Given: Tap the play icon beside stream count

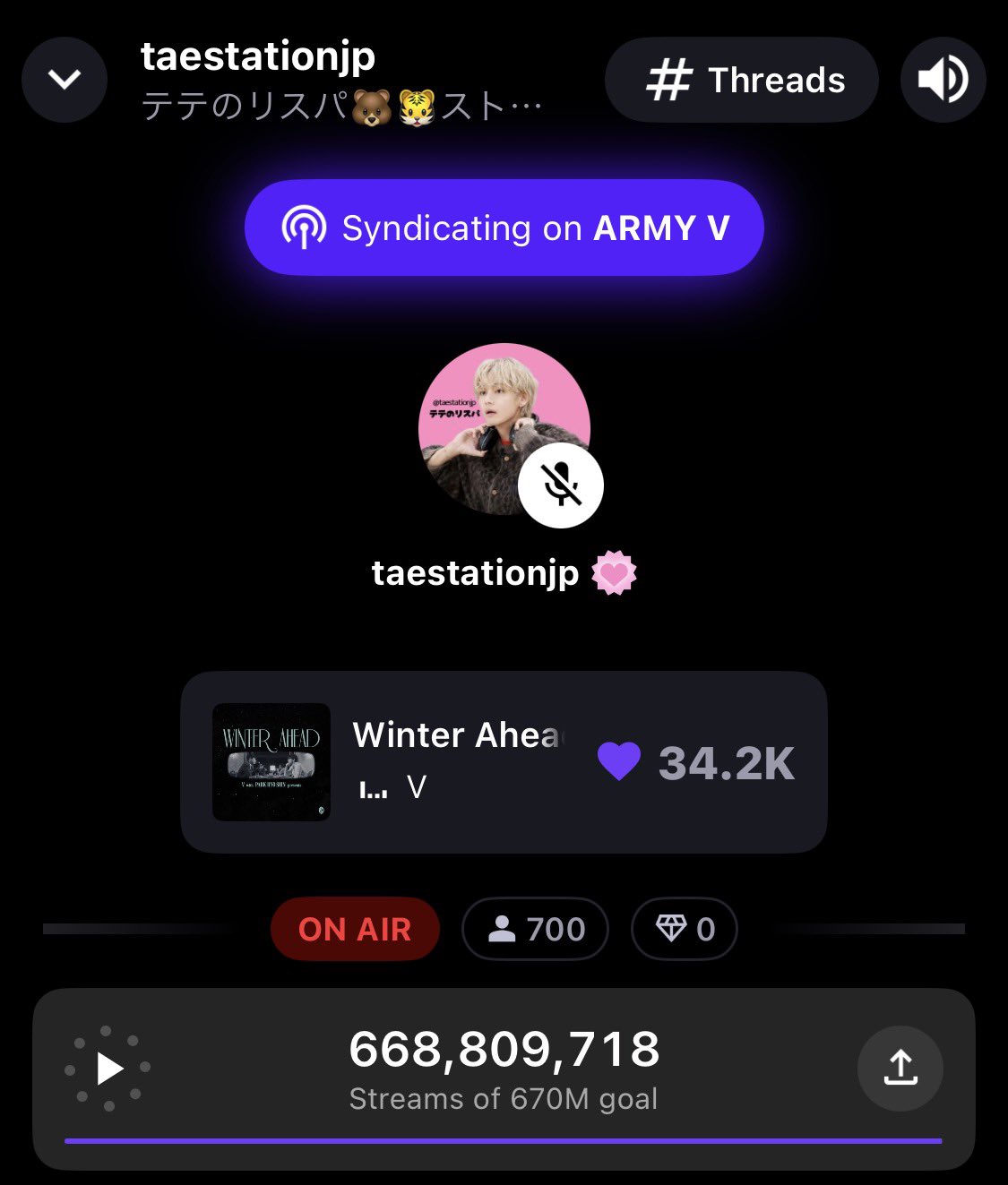Looking at the screenshot, I should [108, 1068].
